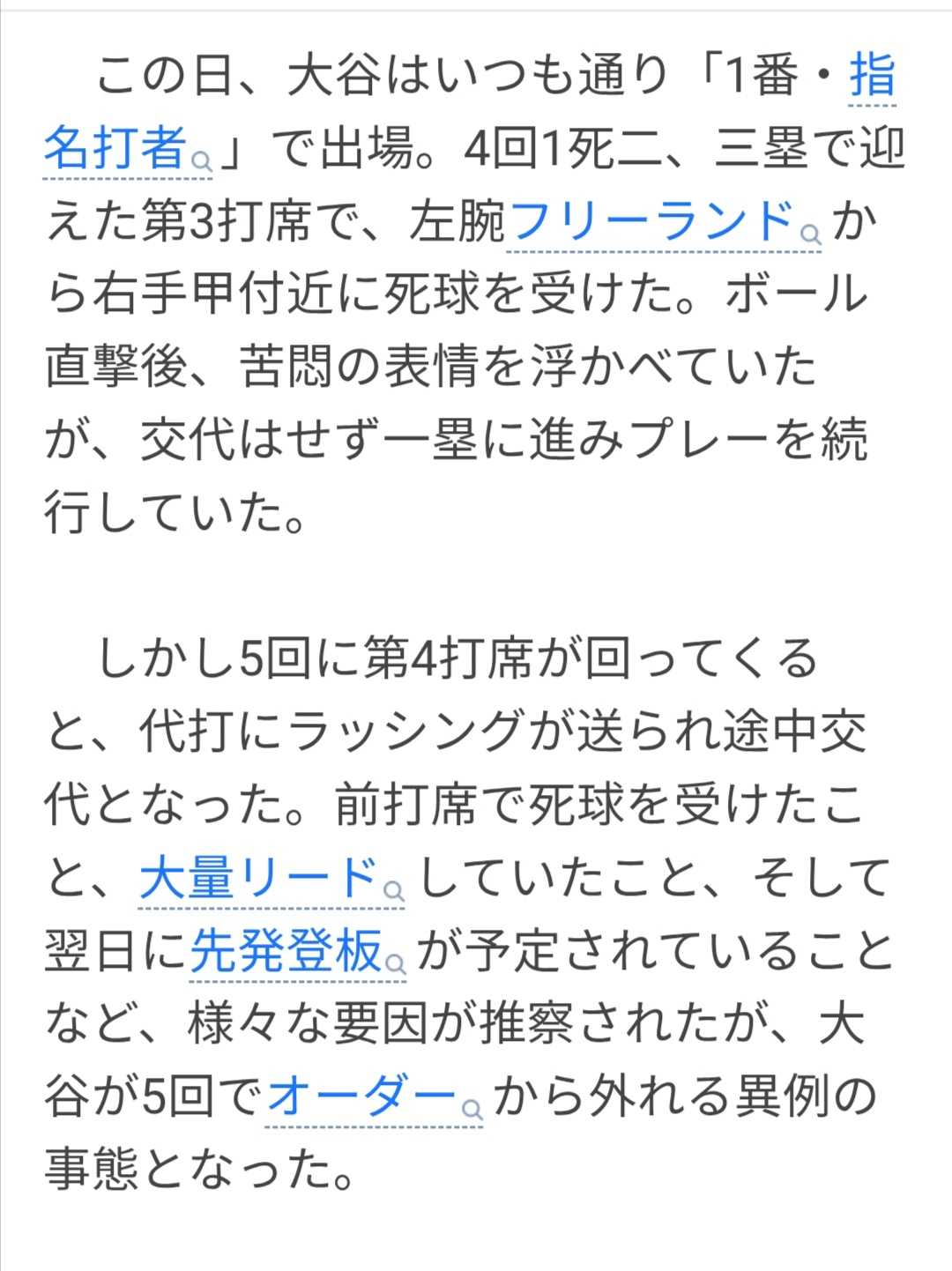Follow the 先発登板 link
952x1271 pixels.
298,951
